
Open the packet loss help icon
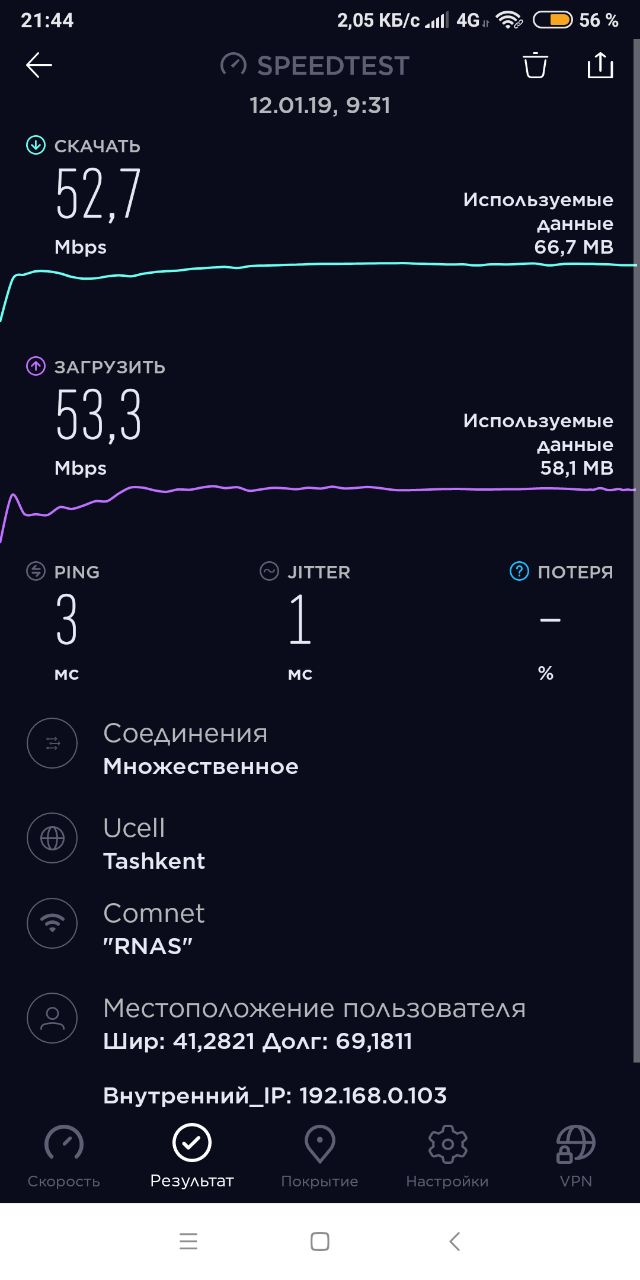[518, 572]
